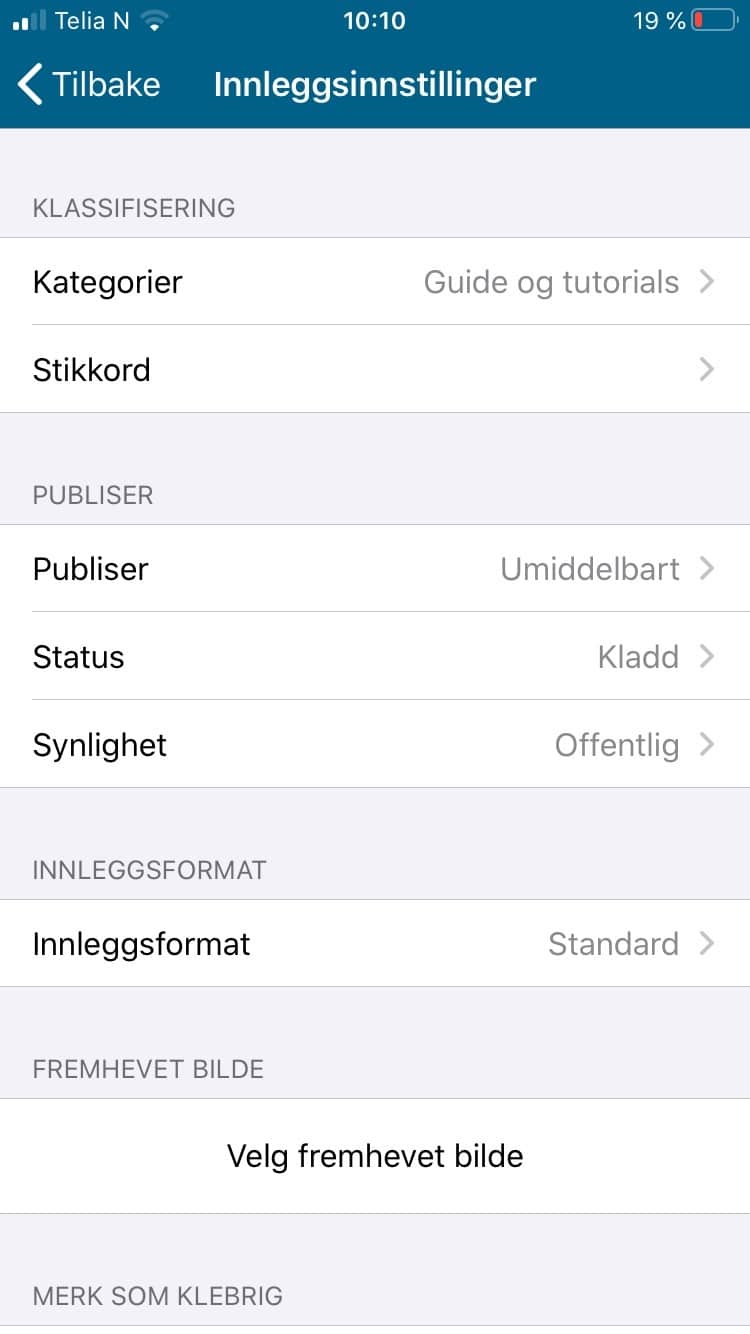Open the Synlighet visibility setting
The image size is (750, 1334).
coord(375,744)
